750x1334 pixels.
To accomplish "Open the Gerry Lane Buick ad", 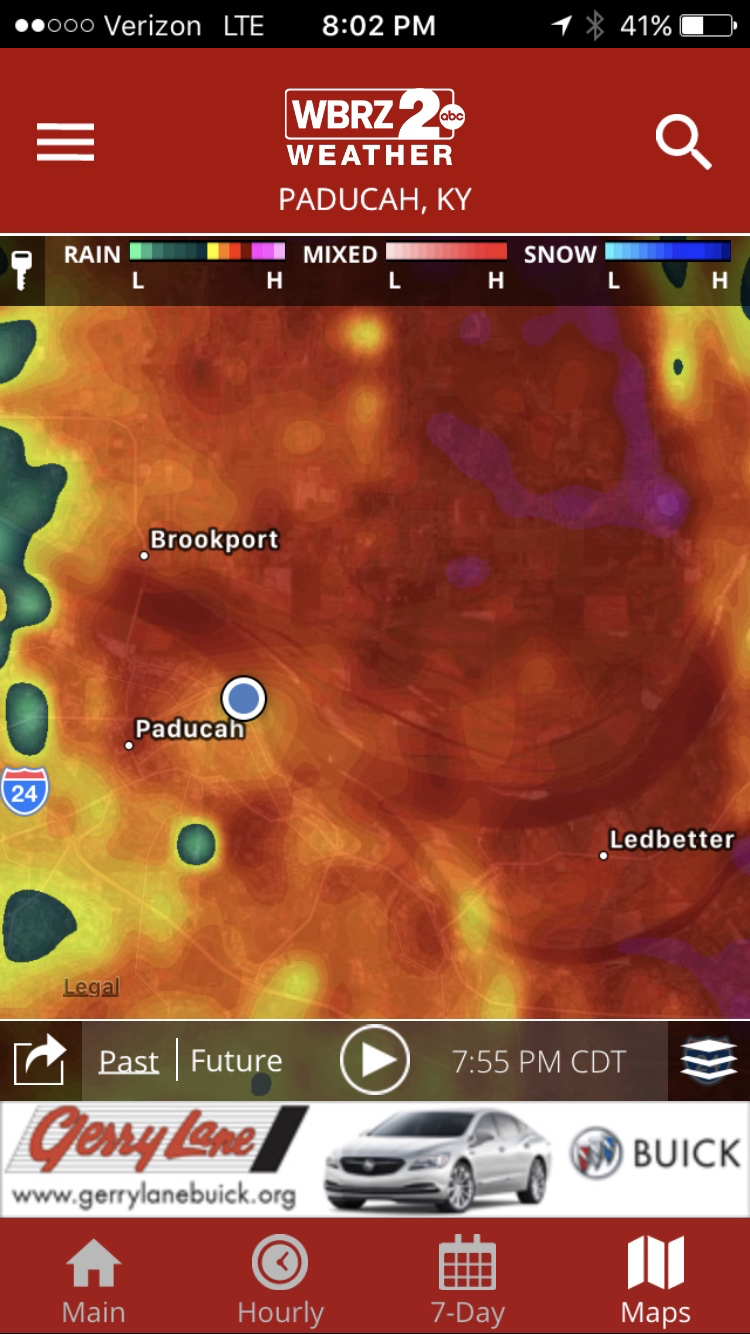I will coord(375,1159).
